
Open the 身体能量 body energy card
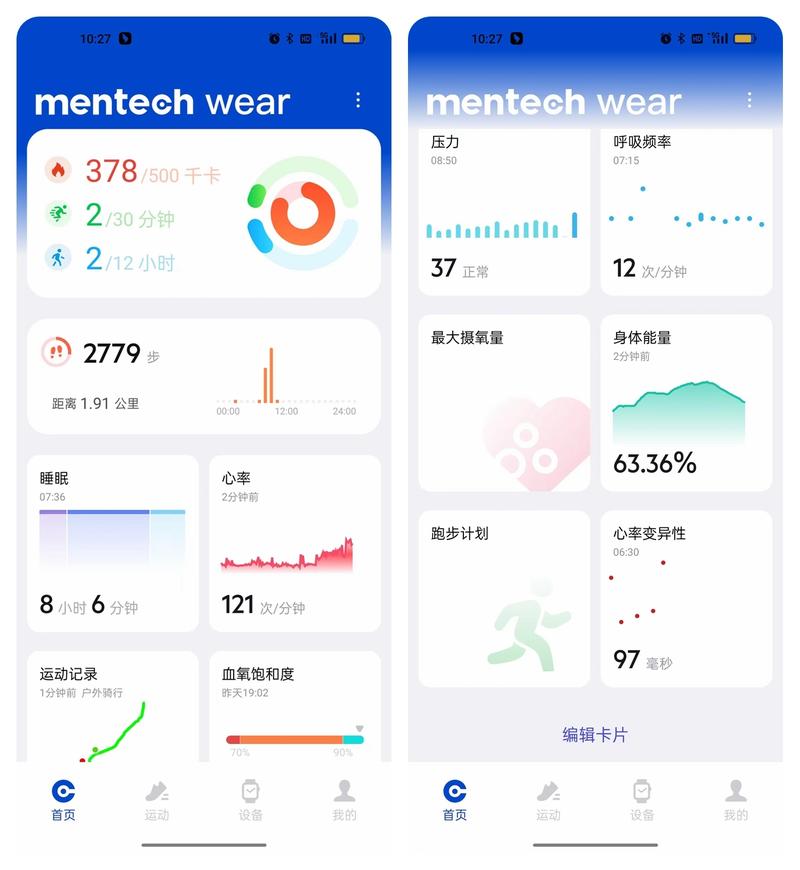tap(686, 403)
